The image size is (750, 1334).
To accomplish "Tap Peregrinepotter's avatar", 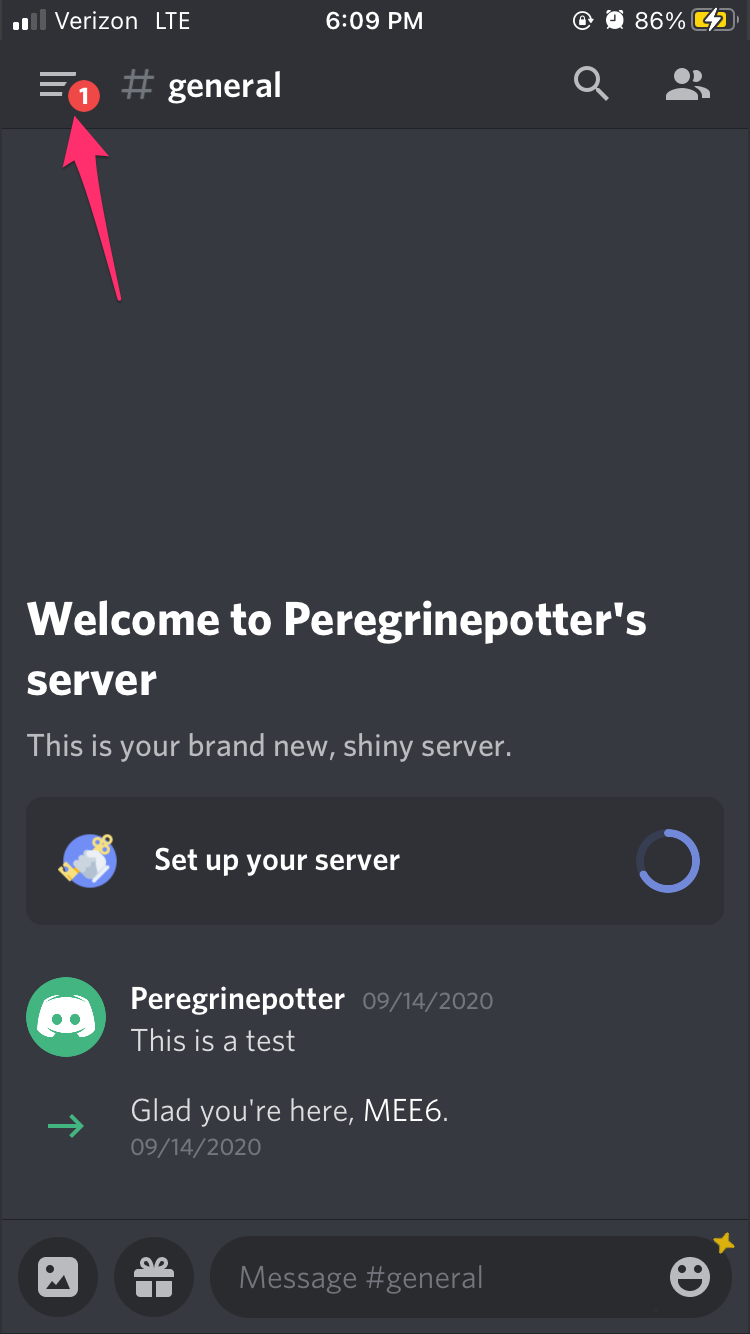I will tap(66, 1017).
